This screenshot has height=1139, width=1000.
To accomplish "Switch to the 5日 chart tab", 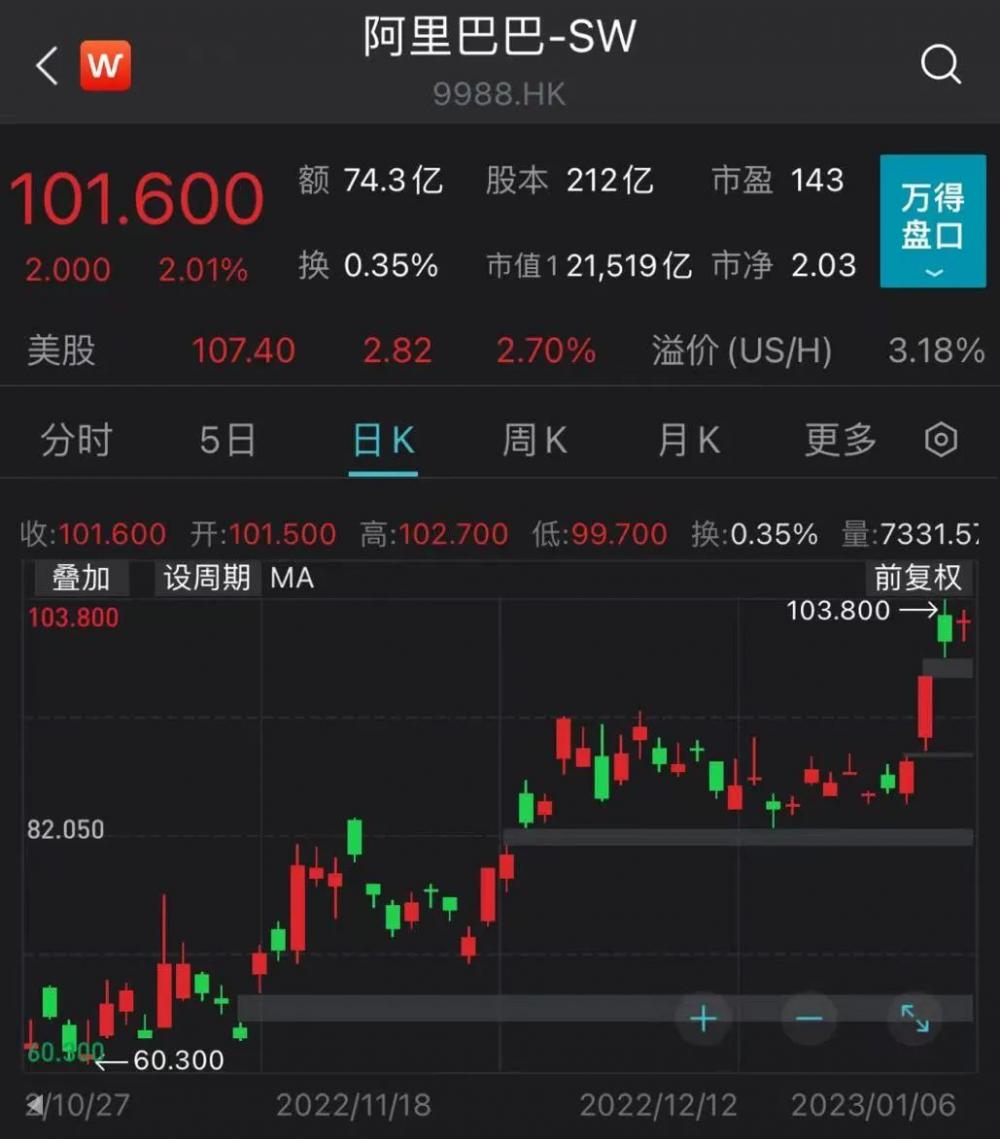I will [x=227, y=440].
